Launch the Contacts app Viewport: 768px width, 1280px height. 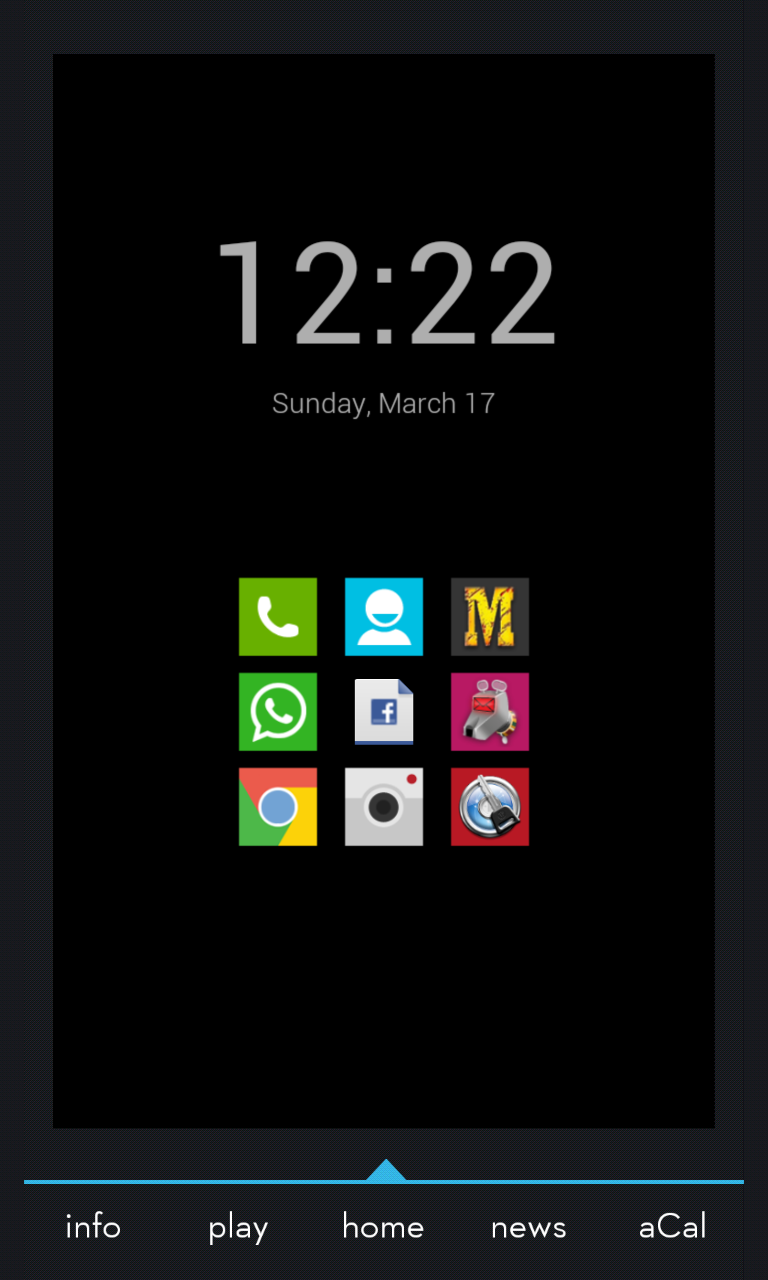(x=384, y=617)
